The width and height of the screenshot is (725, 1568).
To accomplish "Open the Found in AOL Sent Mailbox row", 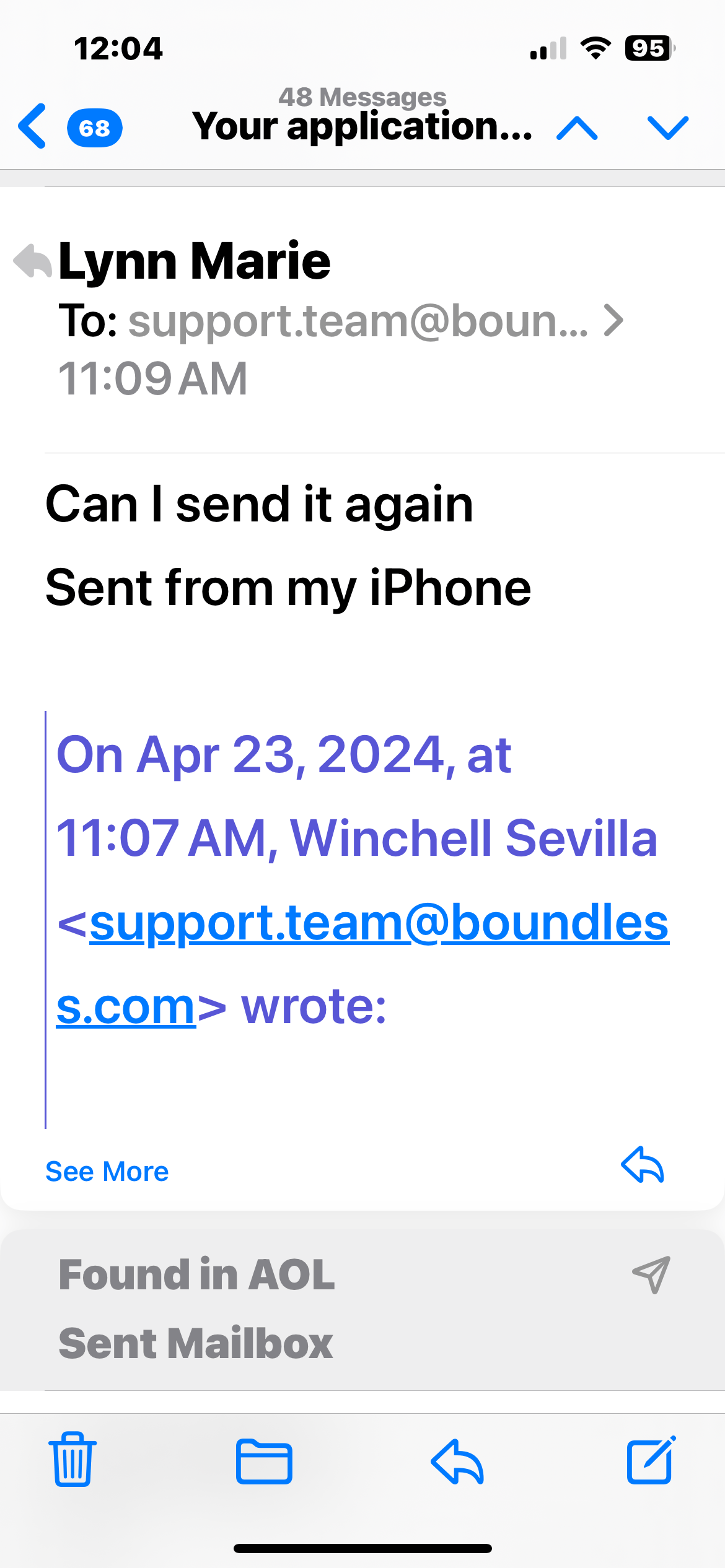I will coord(362,1309).
